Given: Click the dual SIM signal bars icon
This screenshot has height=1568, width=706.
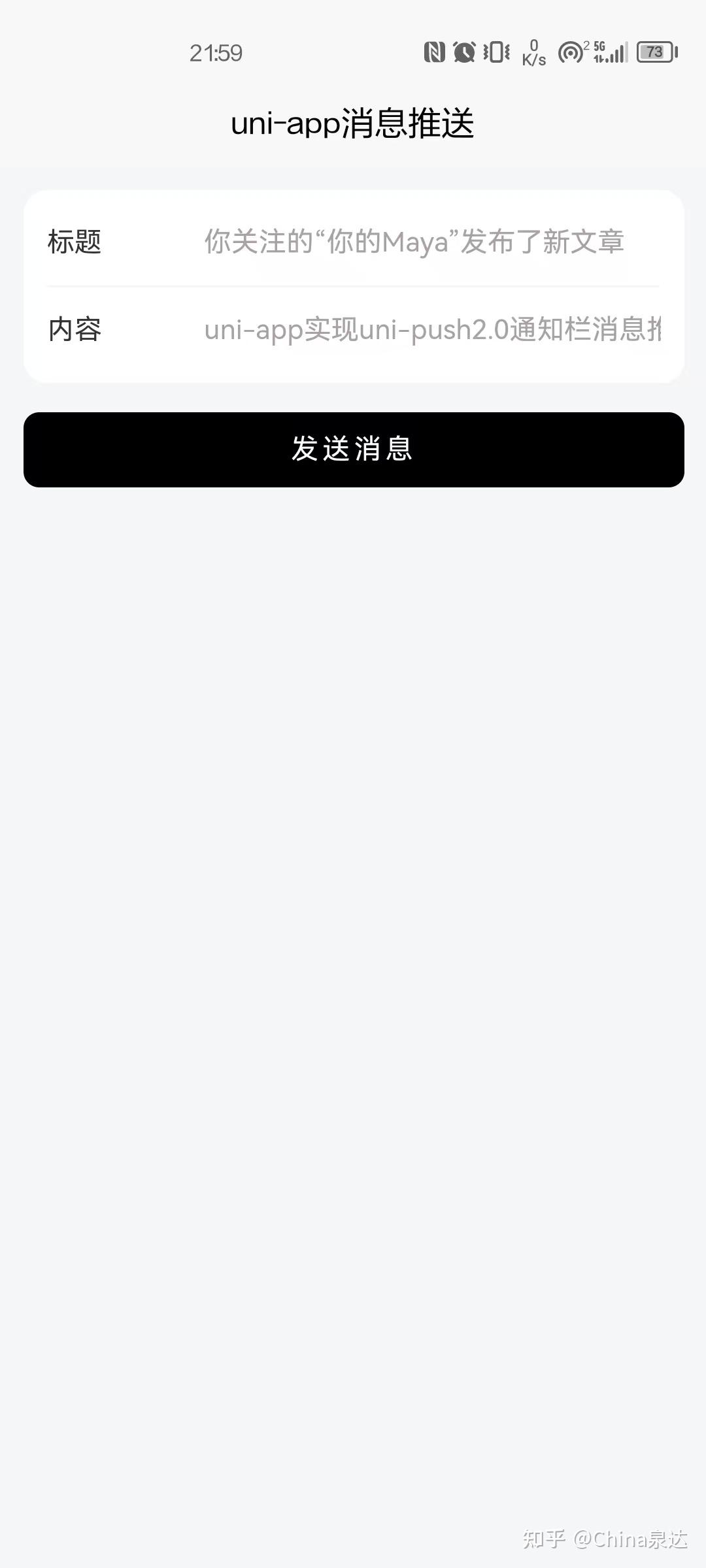Looking at the screenshot, I should click(618, 54).
